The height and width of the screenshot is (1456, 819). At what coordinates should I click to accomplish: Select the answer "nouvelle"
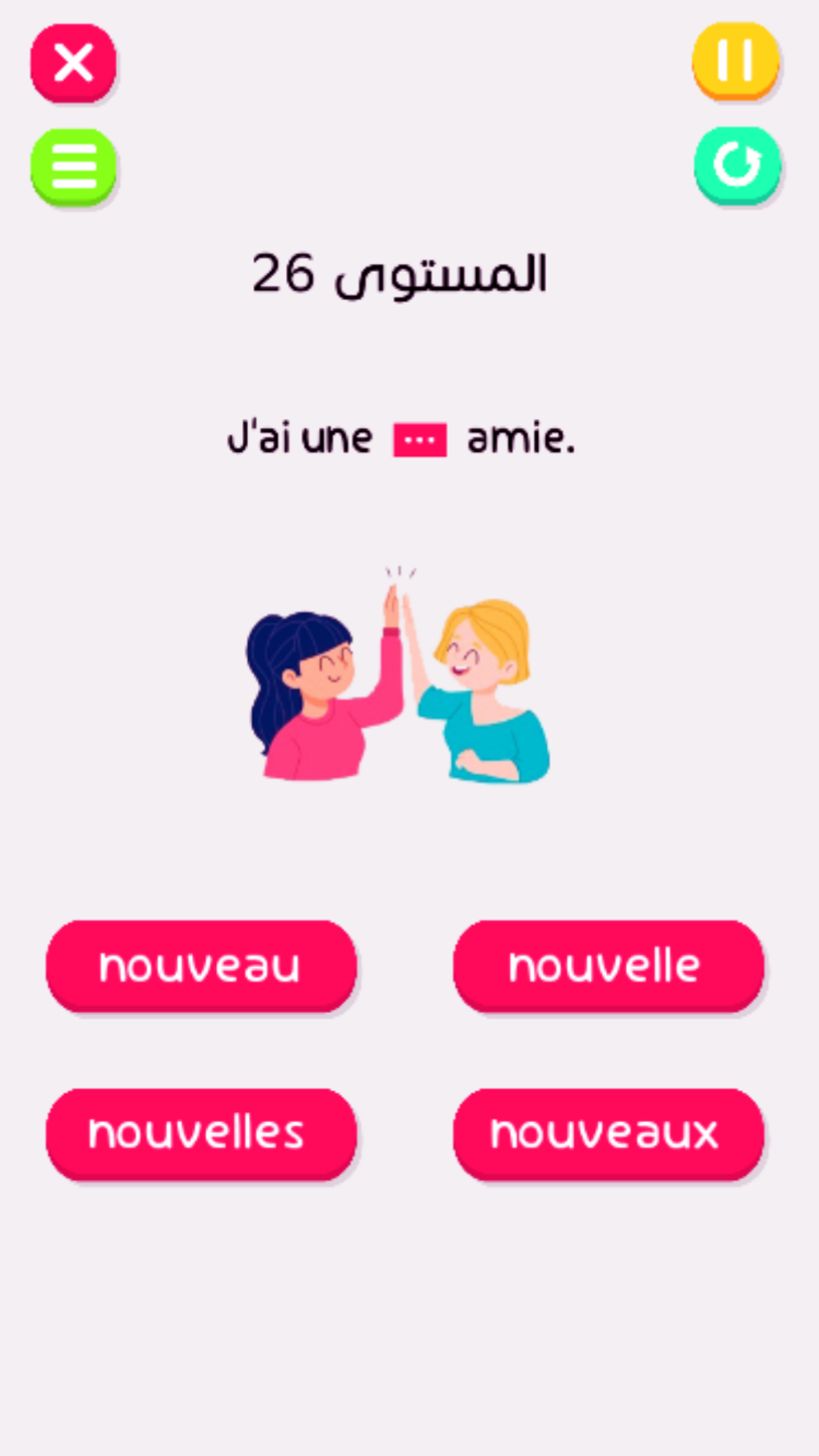(608, 966)
